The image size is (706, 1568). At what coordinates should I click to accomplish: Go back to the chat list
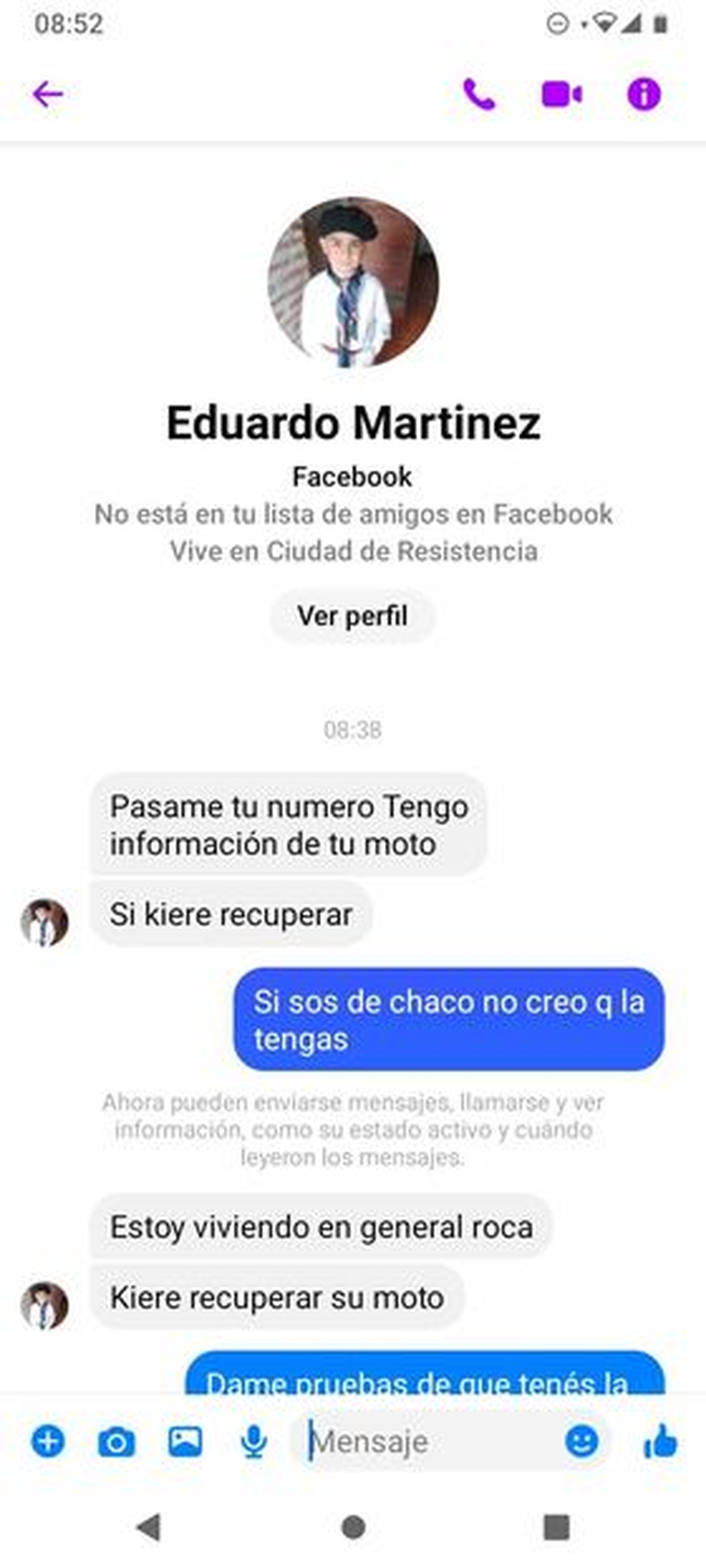48,94
